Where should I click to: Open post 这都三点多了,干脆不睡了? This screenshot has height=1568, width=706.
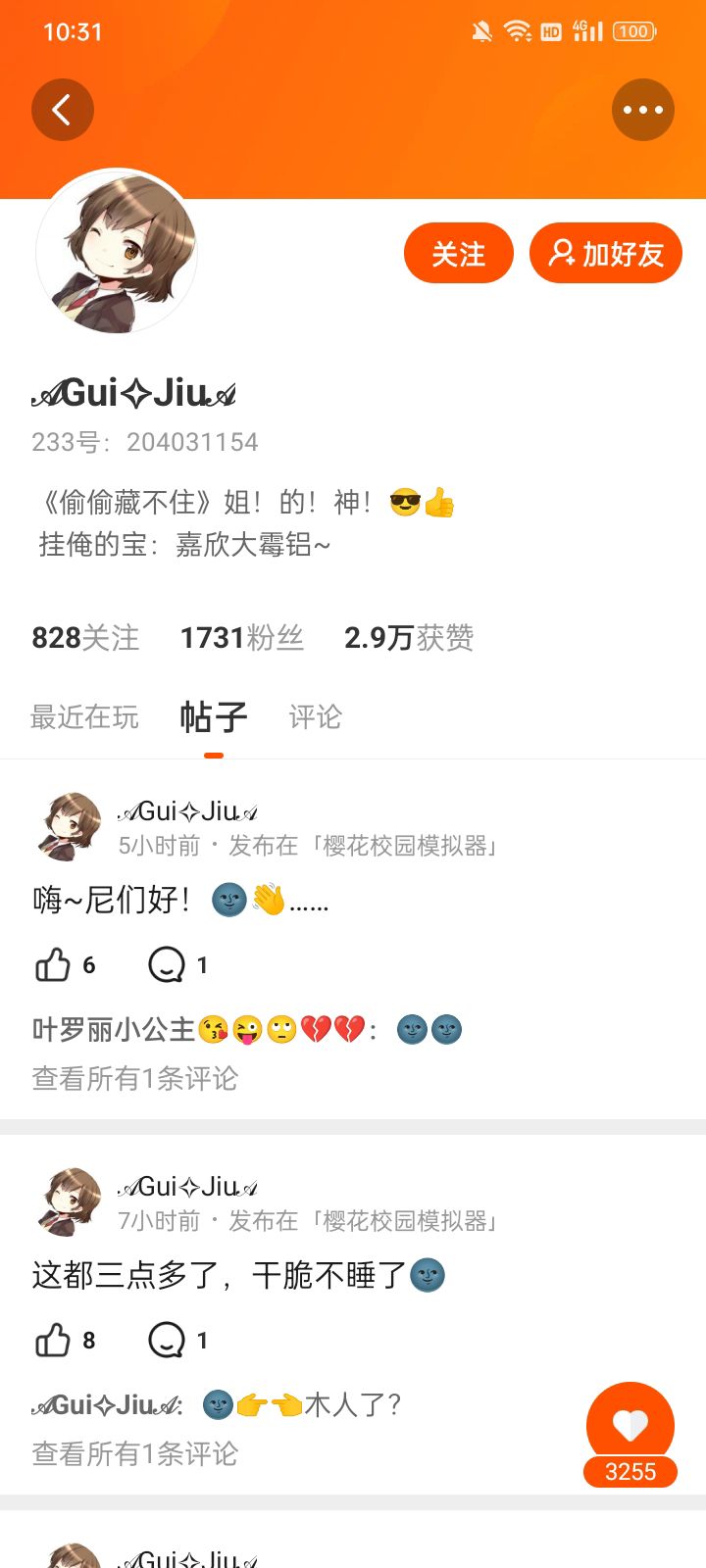(238, 1275)
